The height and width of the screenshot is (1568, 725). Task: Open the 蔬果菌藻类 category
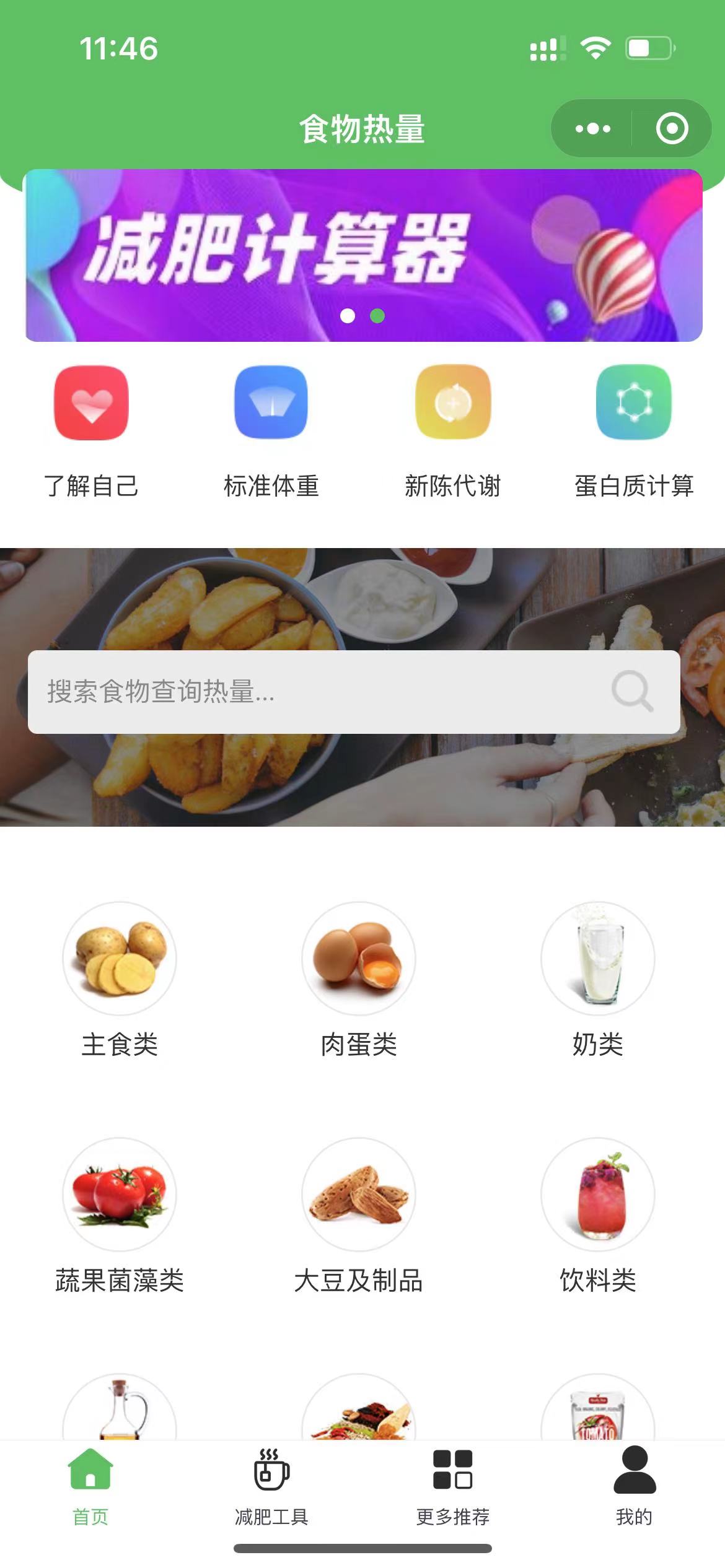[120, 1196]
